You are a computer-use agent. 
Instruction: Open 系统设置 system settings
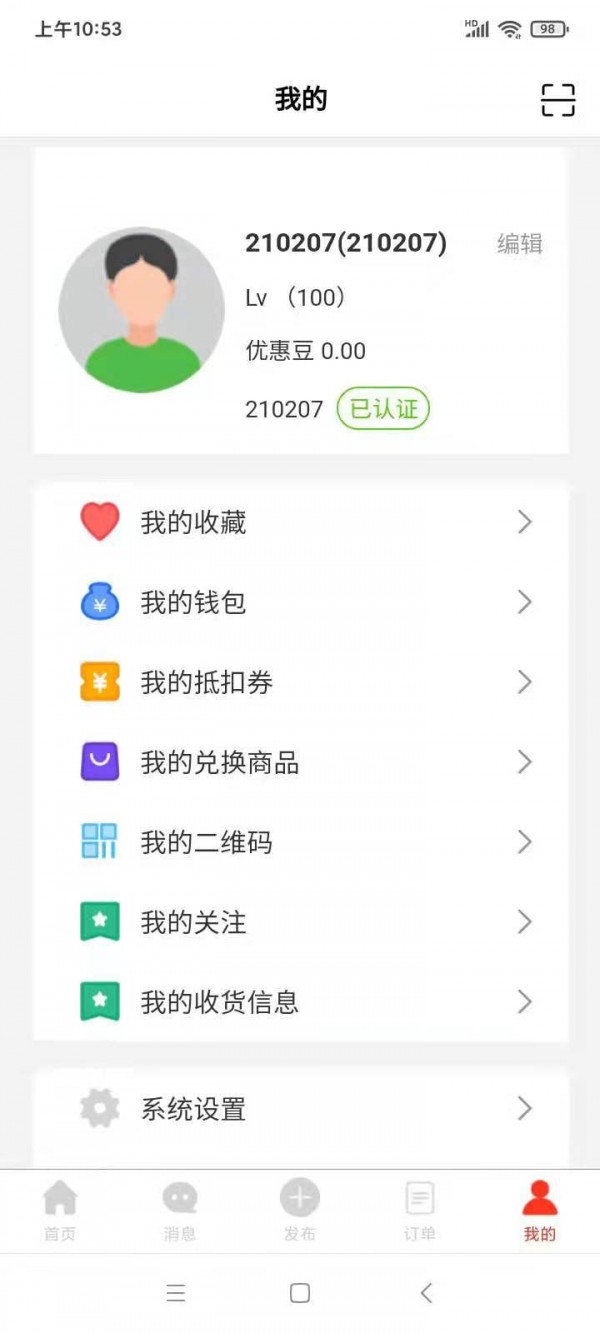(300, 1109)
